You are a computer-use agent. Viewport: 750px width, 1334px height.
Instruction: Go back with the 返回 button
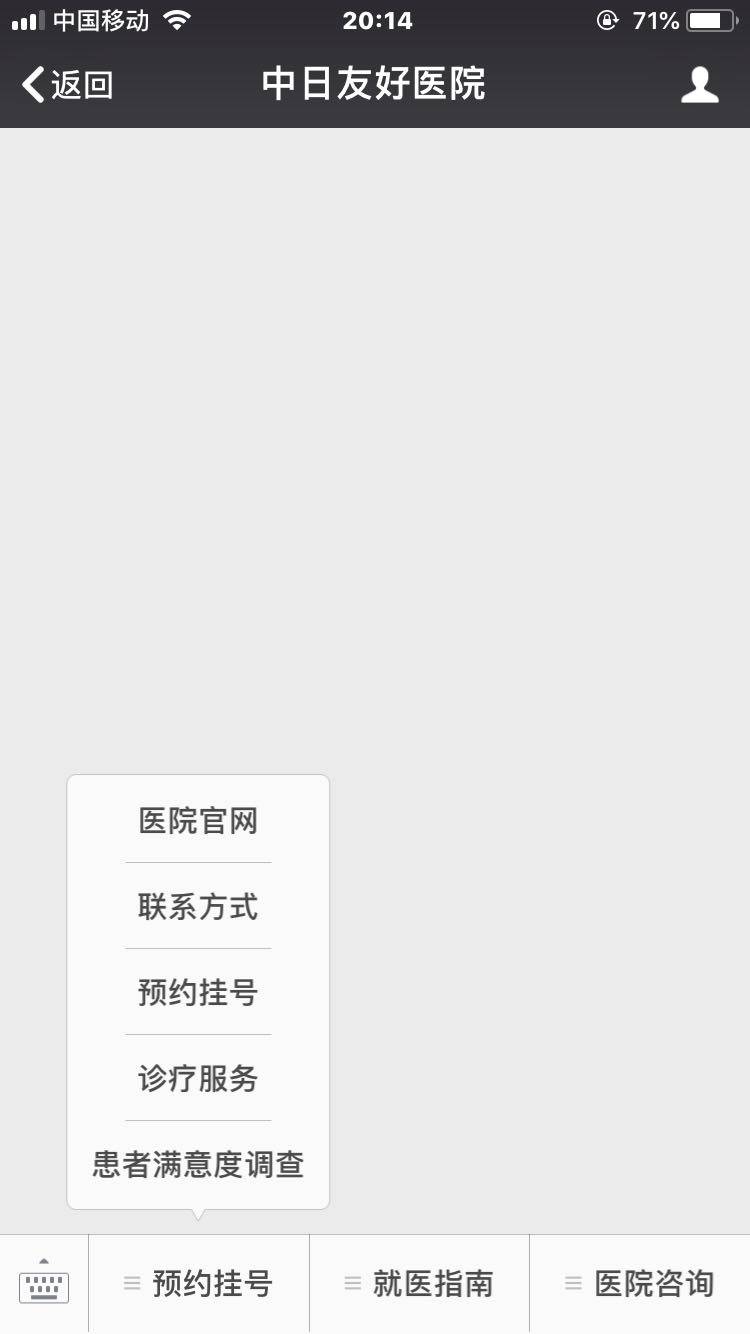click(x=68, y=85)
